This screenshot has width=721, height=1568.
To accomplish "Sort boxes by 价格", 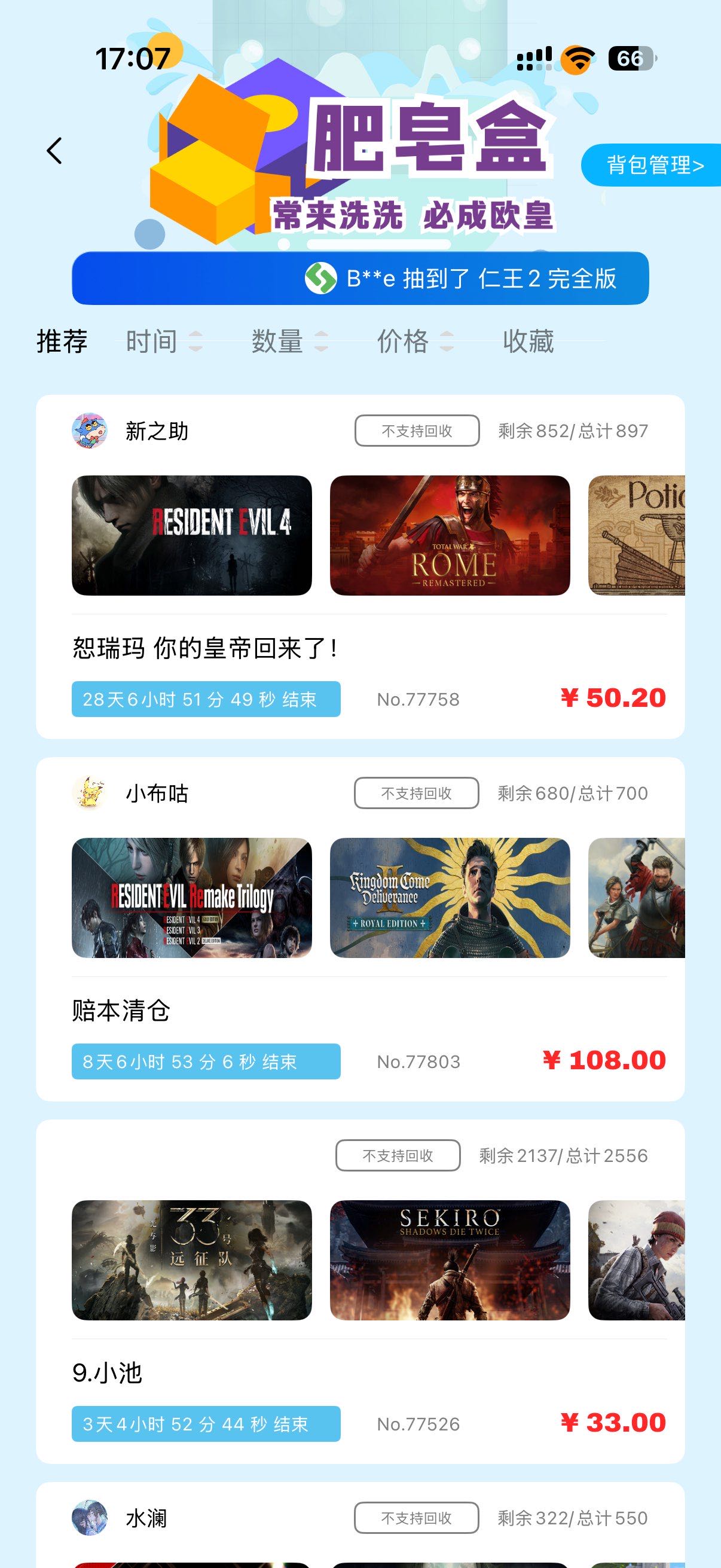I will coord(414,341).
